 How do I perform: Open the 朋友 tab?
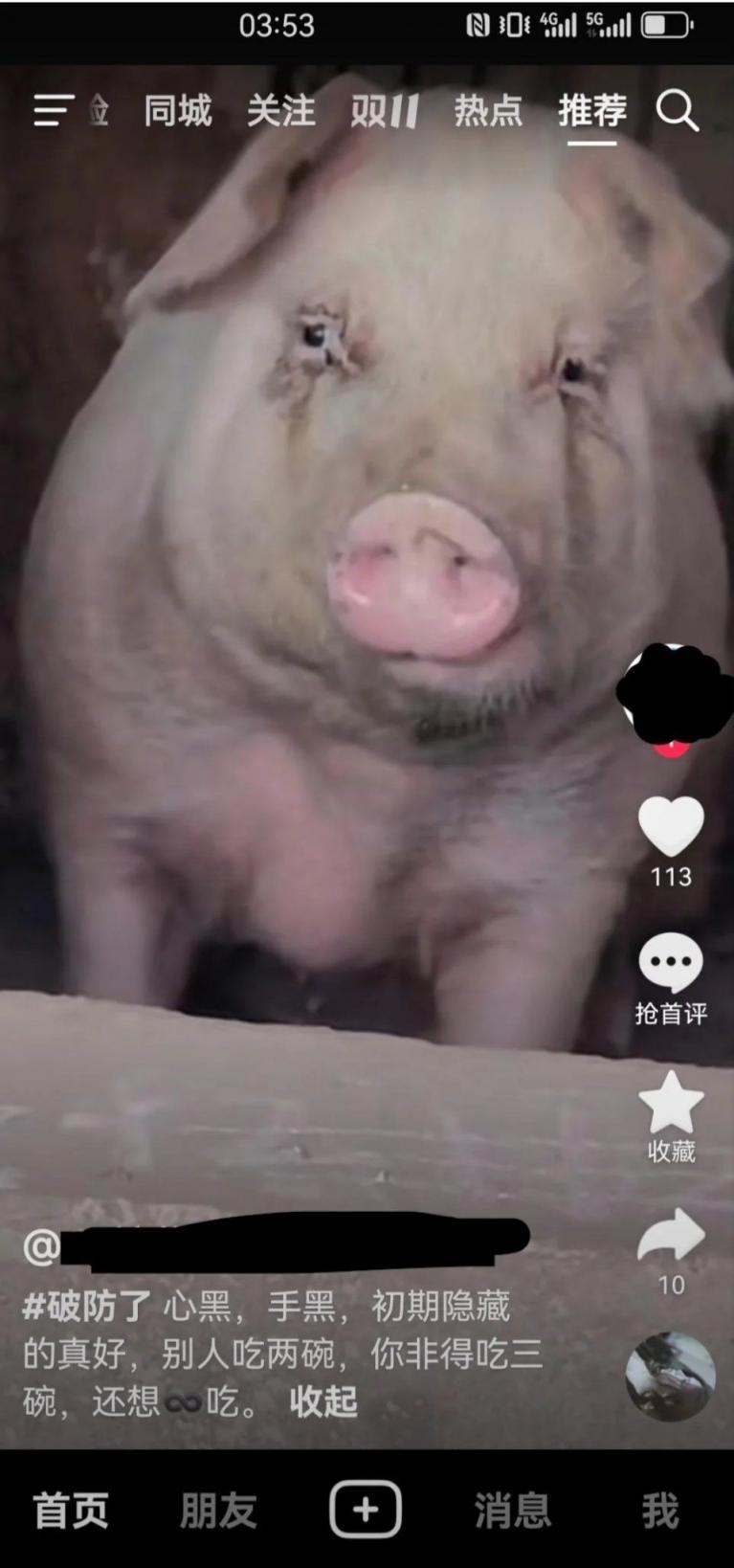click(x=219, y=1510)
